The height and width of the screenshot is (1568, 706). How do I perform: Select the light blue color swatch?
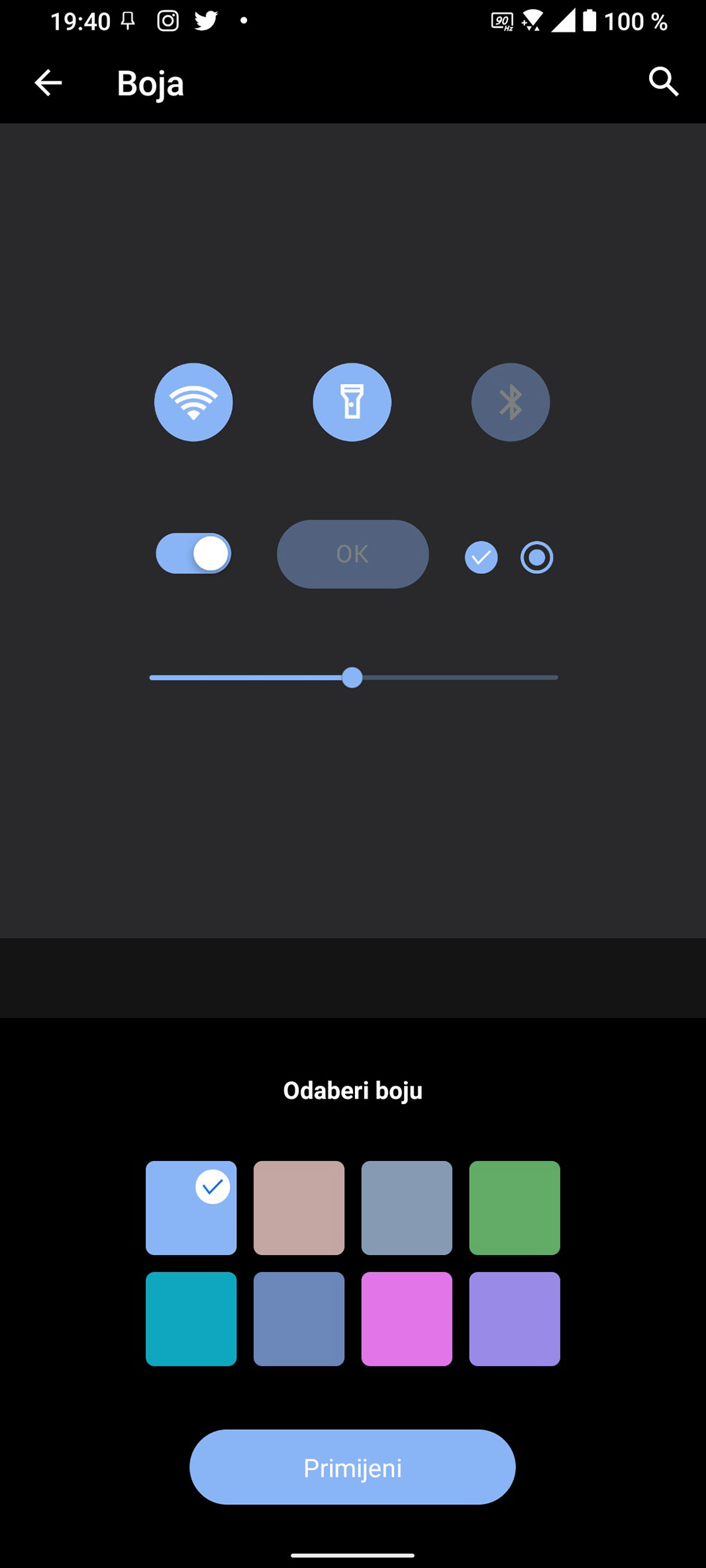tap(191, 1208)
